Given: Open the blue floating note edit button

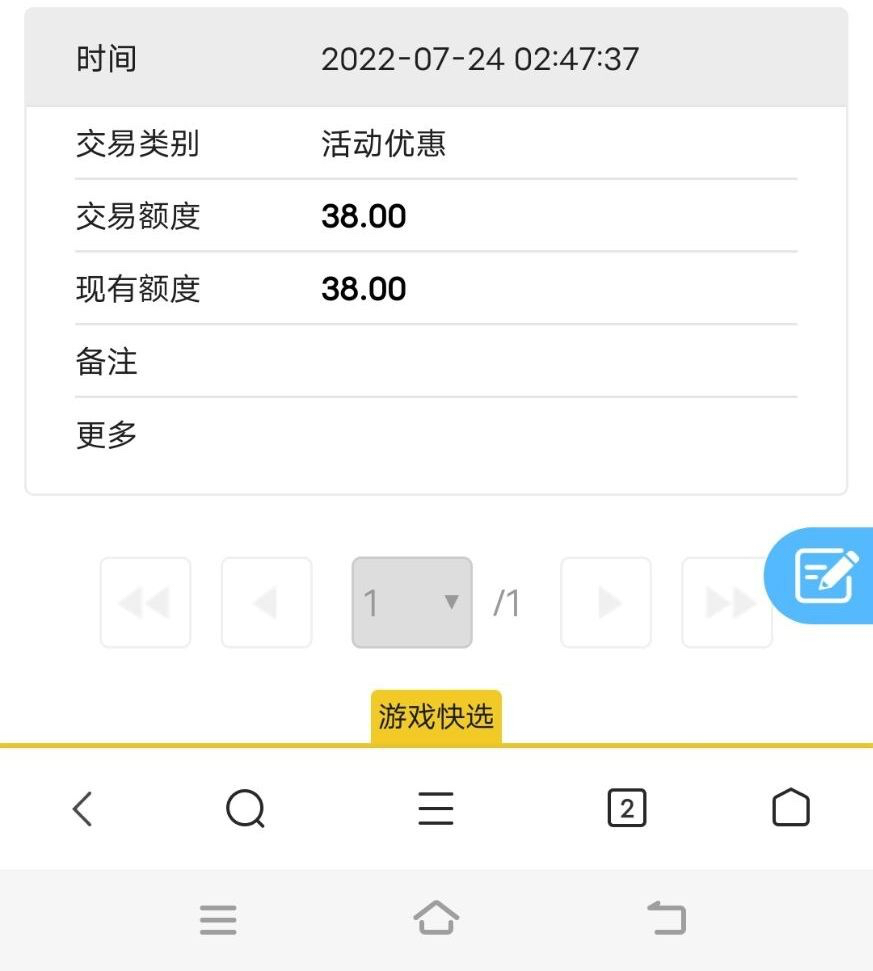Looking at the screenshot, I should pos(825,576).
